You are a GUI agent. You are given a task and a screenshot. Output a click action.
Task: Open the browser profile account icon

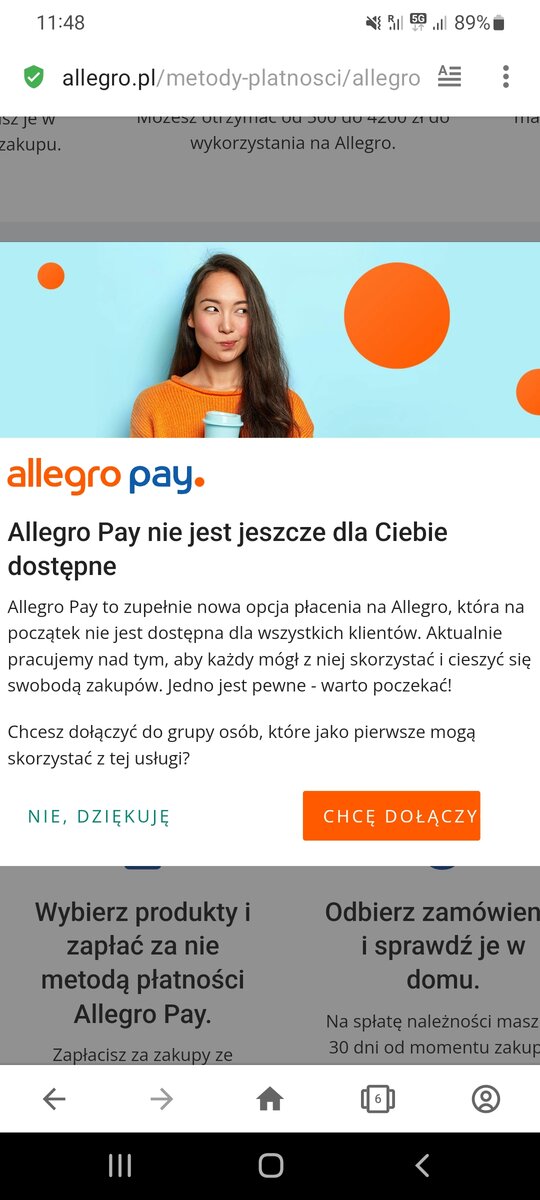pos(486,1099)
